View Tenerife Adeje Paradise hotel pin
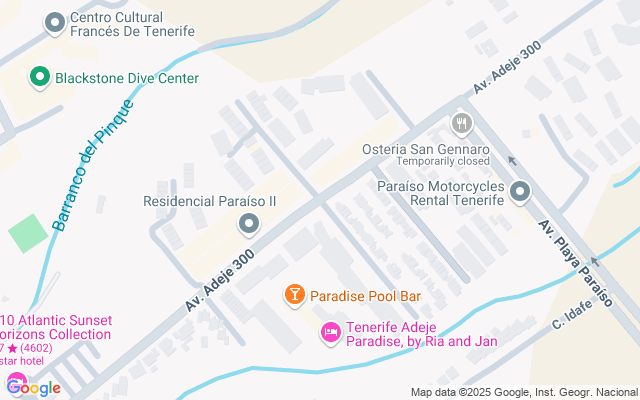Viewport: 640px width, 400px height. [331, 333]
